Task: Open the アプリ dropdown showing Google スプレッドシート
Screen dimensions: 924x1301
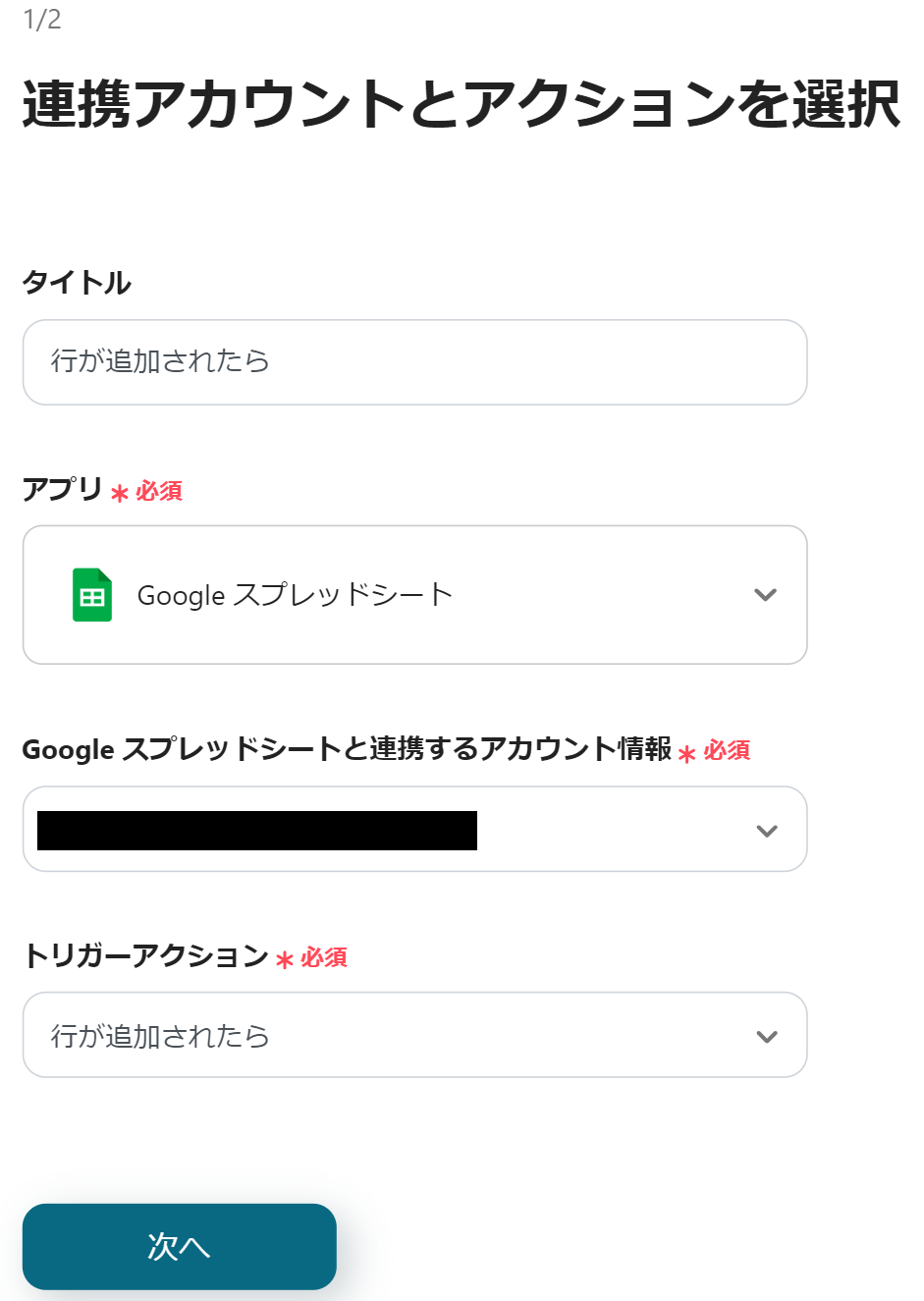Action: coord(414,595)
